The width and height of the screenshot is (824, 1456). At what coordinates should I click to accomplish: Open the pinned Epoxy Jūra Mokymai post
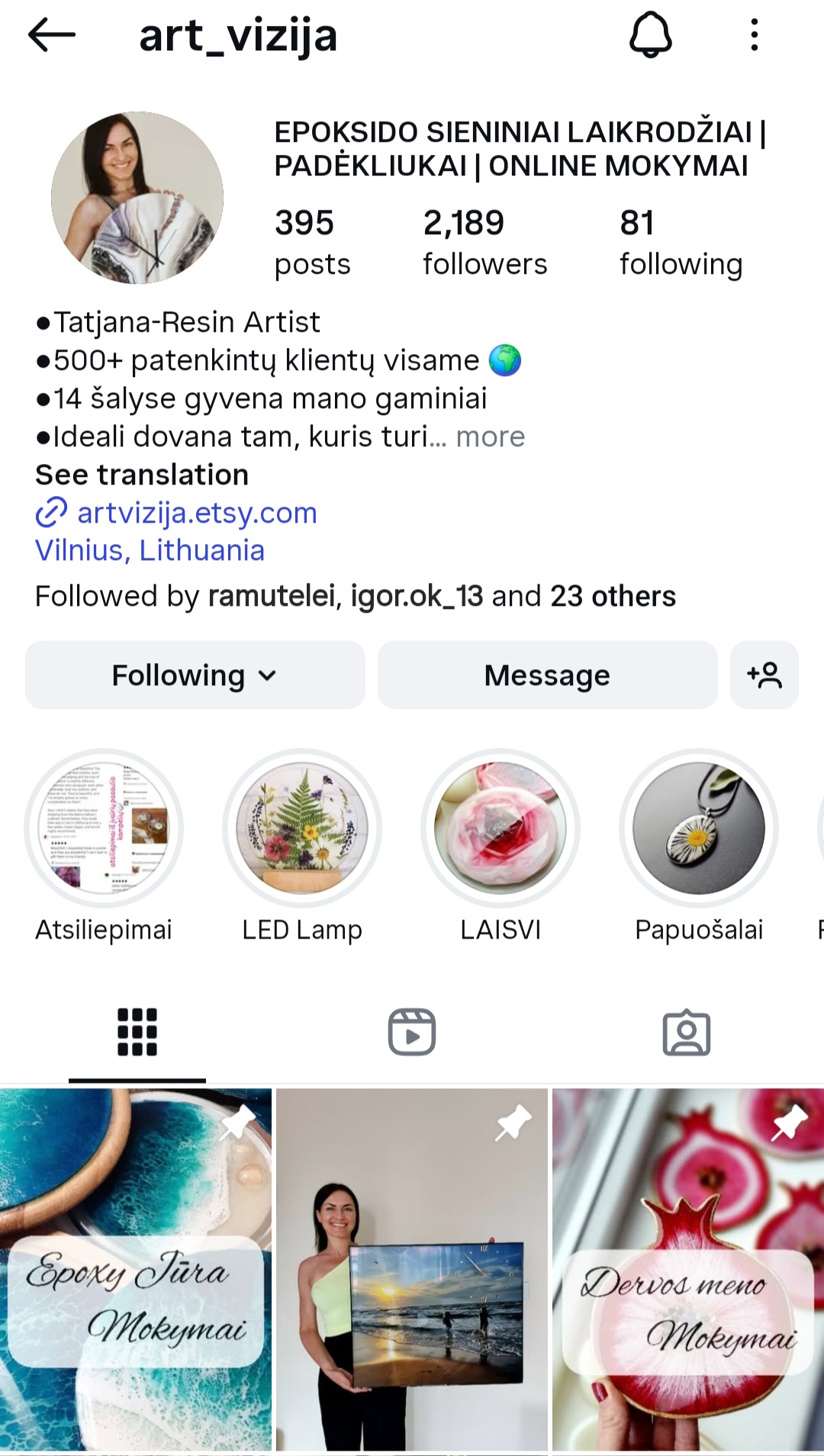[x=136, y=1270]
